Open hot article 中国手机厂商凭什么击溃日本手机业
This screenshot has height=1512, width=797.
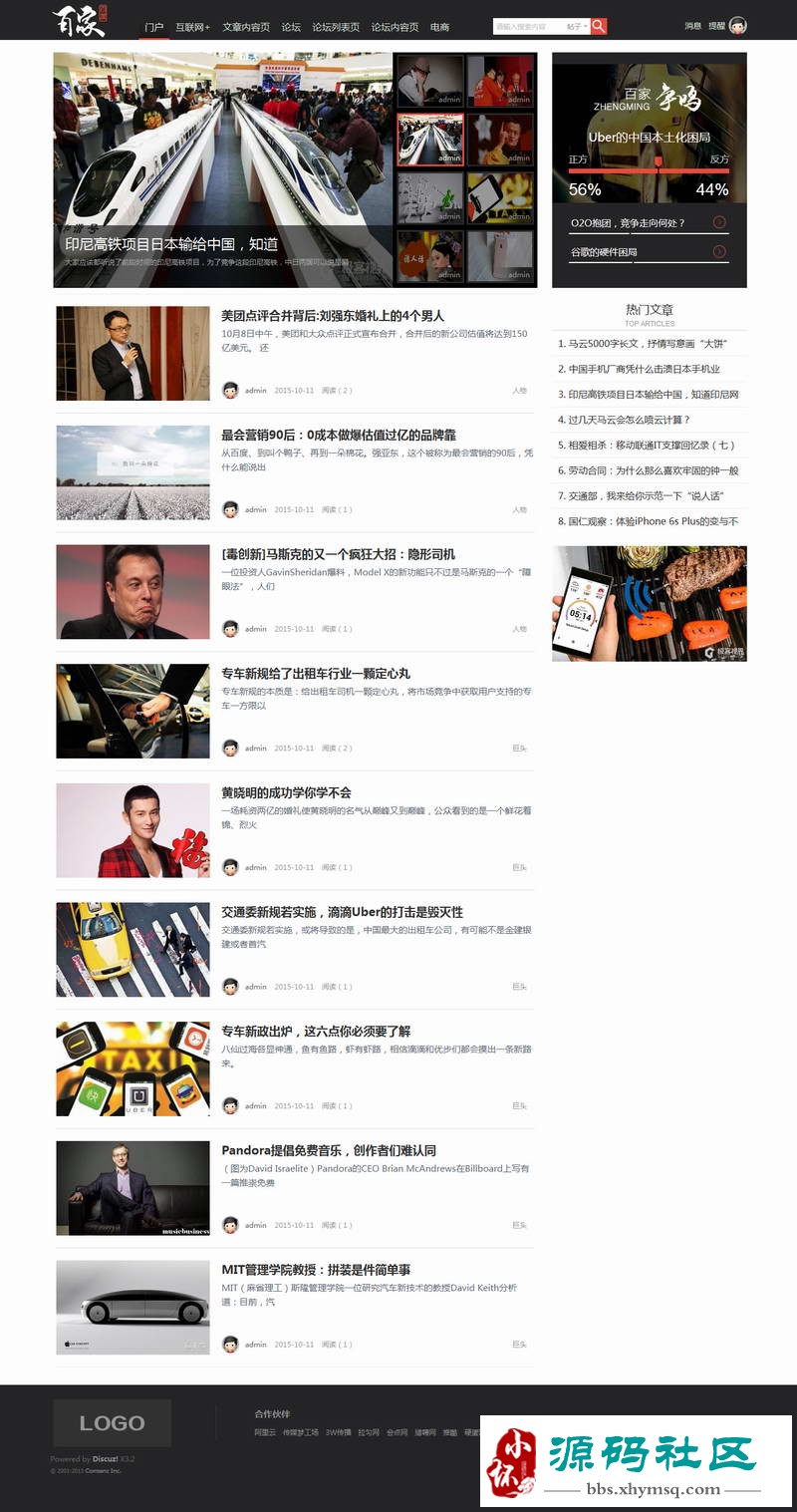pyautogui.click(x=644, y=369)
